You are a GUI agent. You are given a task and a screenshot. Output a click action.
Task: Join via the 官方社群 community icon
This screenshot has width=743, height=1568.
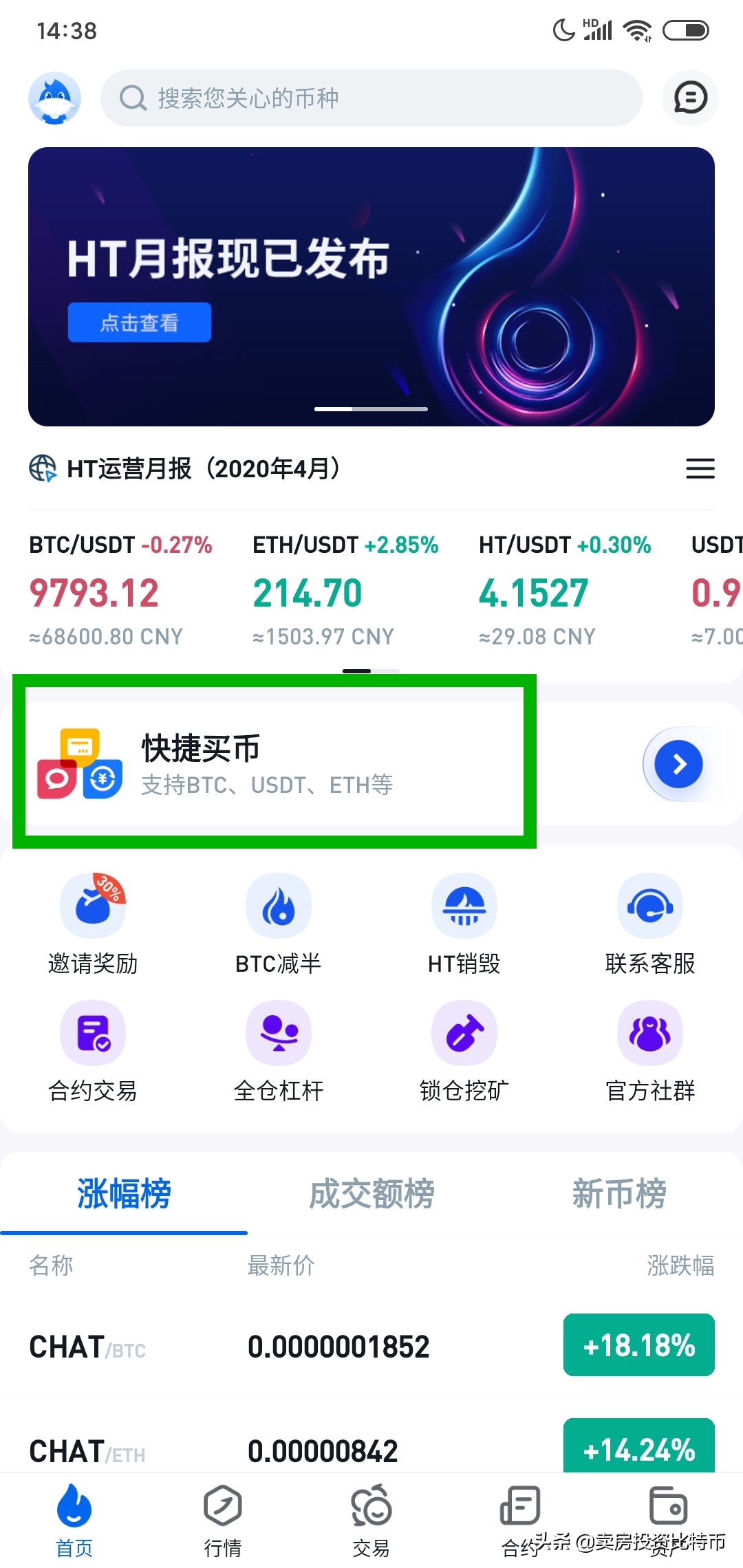[x=649, y=1033]
